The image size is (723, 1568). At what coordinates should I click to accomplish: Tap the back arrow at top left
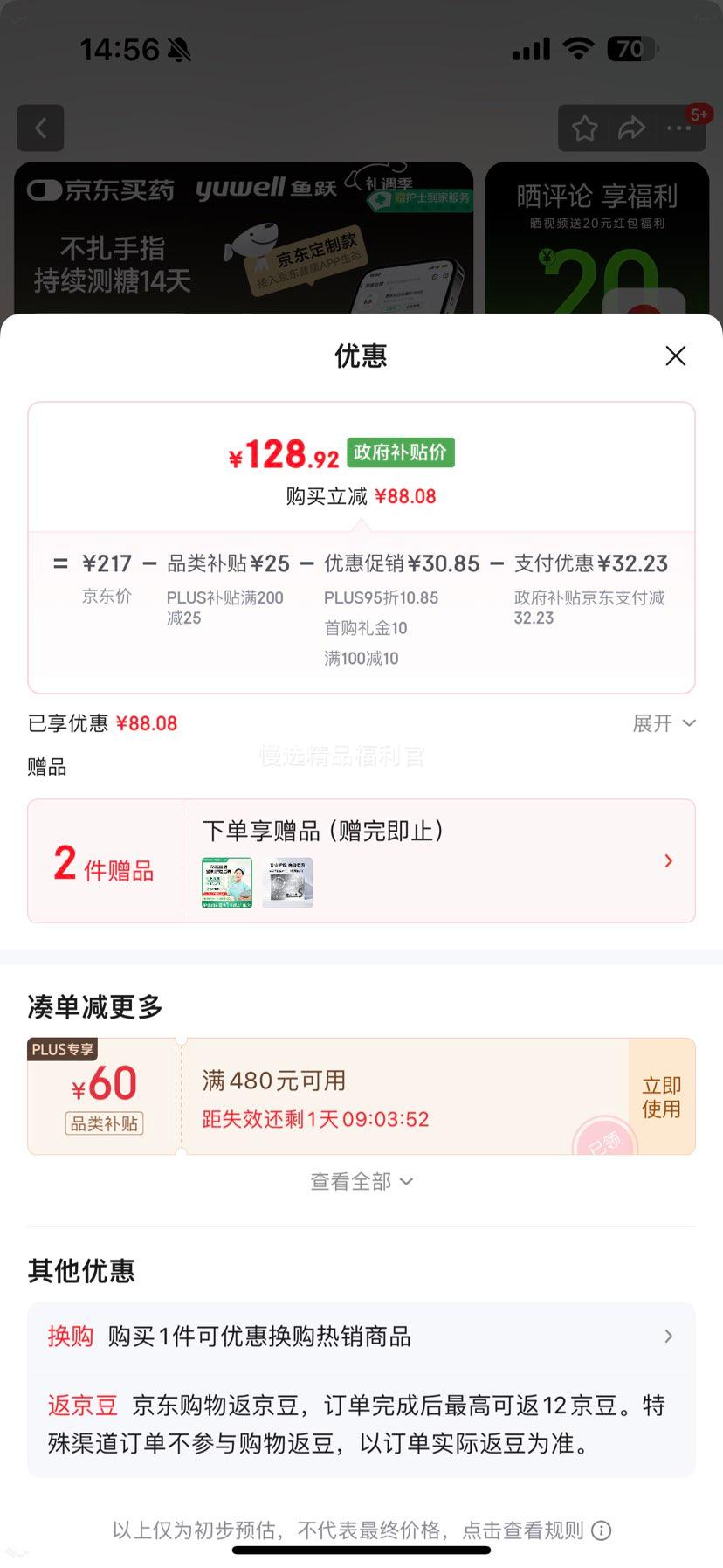pyautogui.click(x=40, y=128)
